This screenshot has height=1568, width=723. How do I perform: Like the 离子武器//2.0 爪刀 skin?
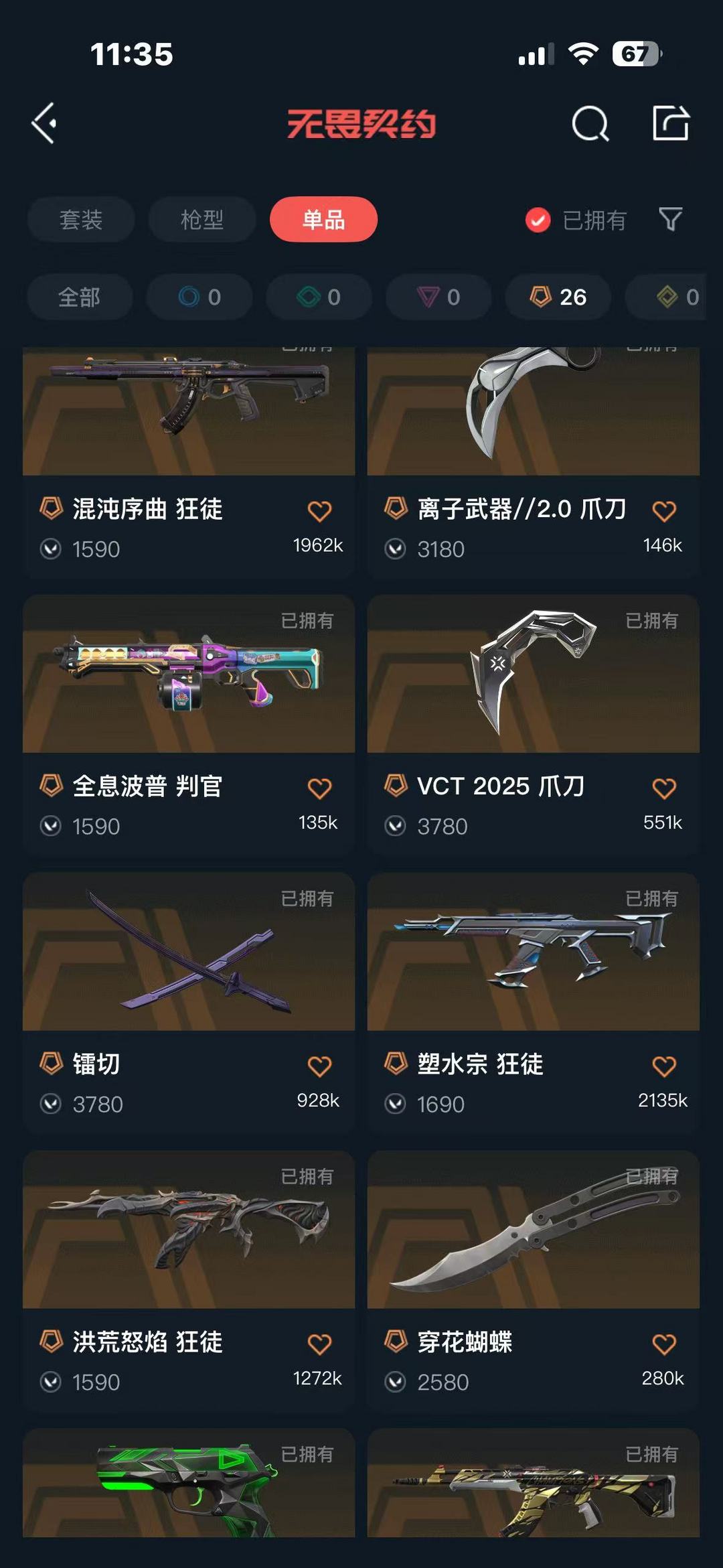[x=663, y=511]
